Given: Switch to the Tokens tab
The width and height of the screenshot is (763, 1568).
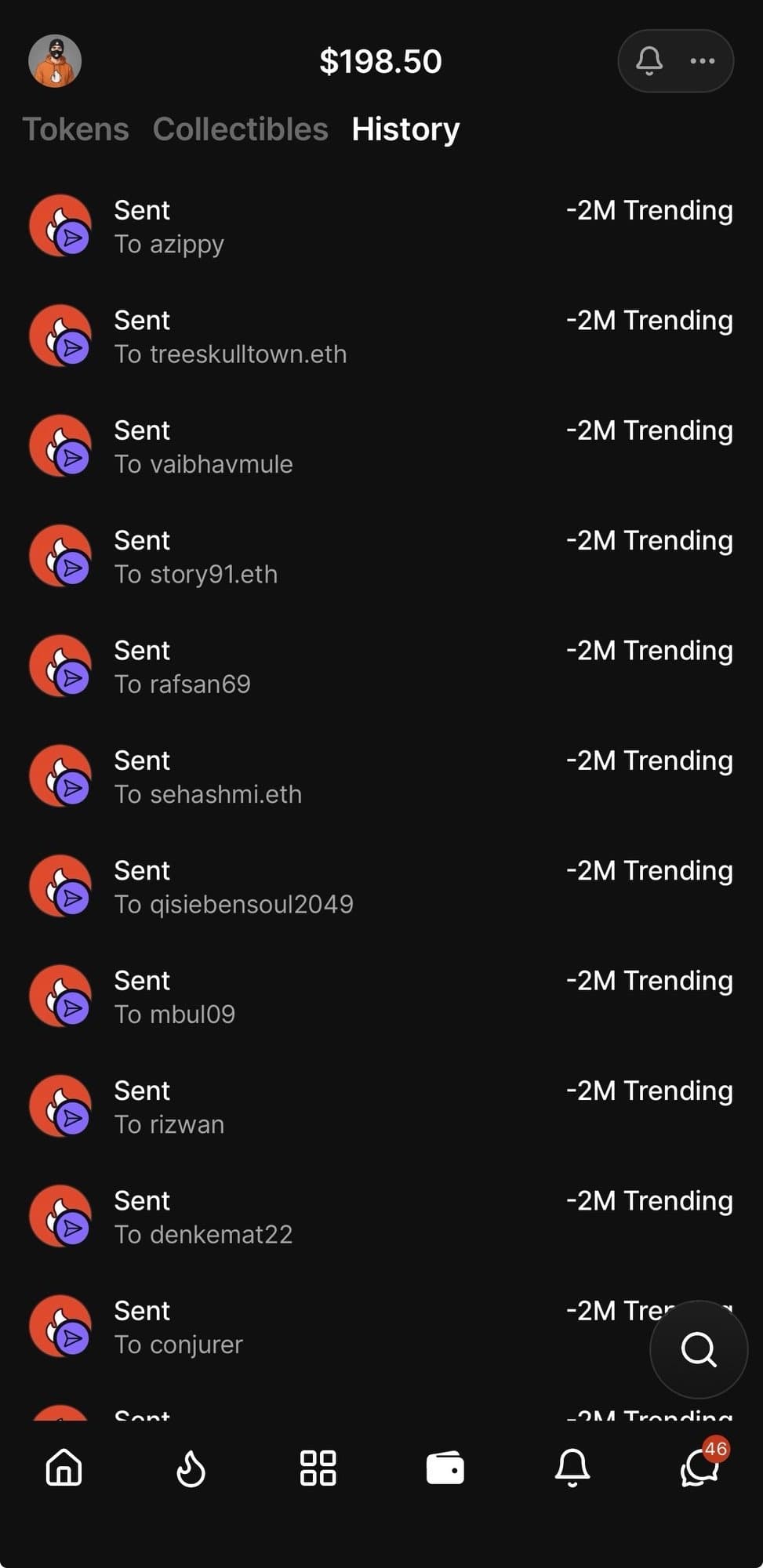Looking at the screenshot, I should [x=75, y=129].
